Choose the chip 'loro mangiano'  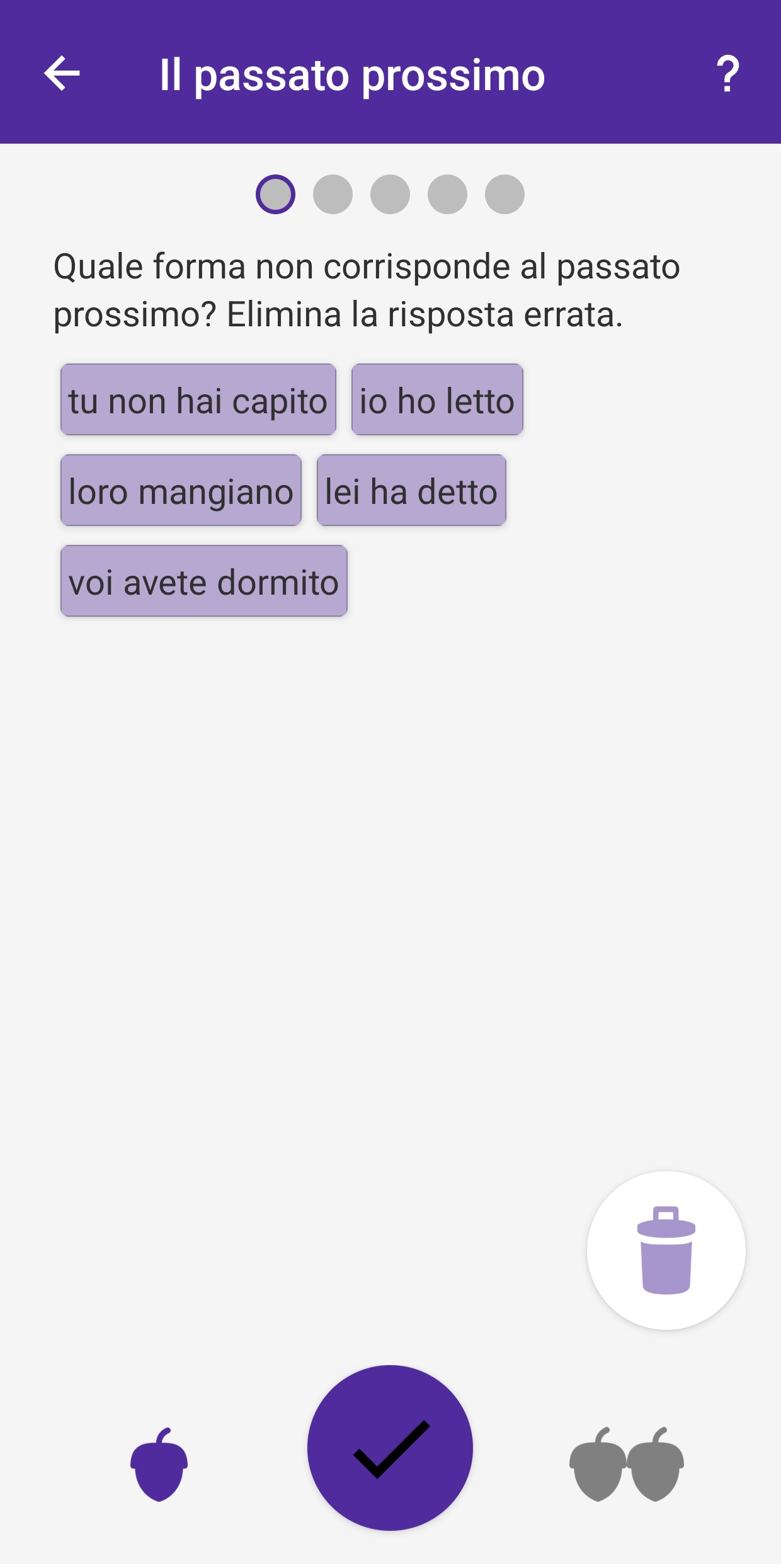tap(181, 490)
